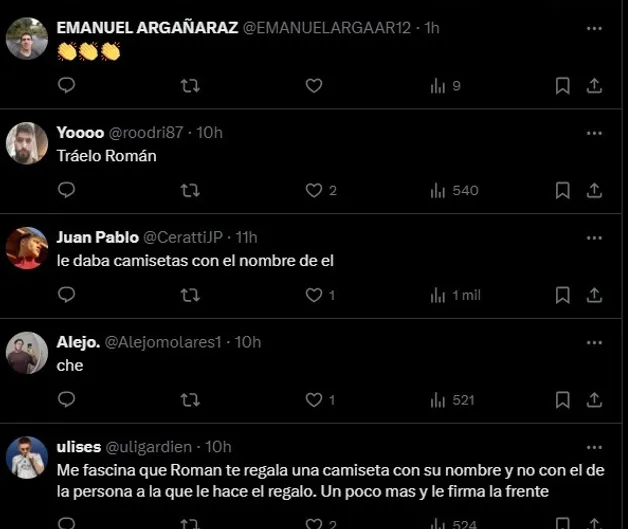This screenshot has height=529, width=628.
Task: Bookmark Juan Pablo's tweet
Action: coord(562,295)
